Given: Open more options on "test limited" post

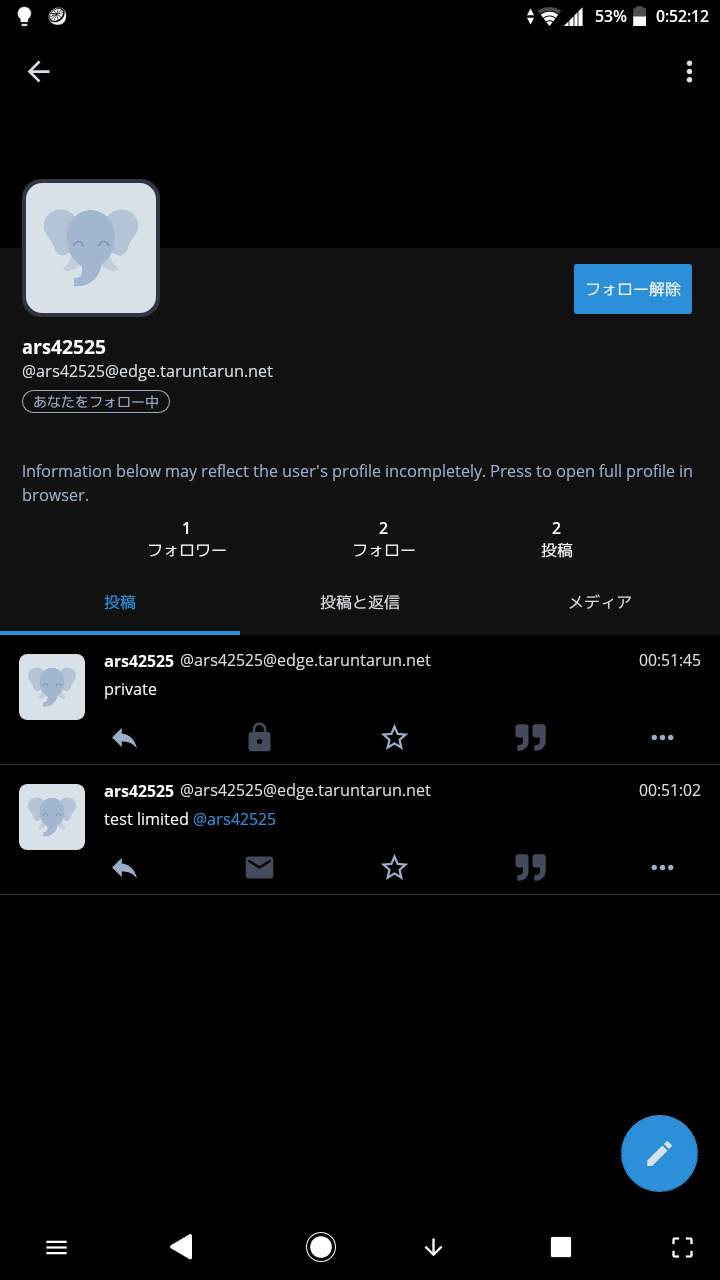Looking at the screenshot, I should pyautogui.click(x=662, y=868).
